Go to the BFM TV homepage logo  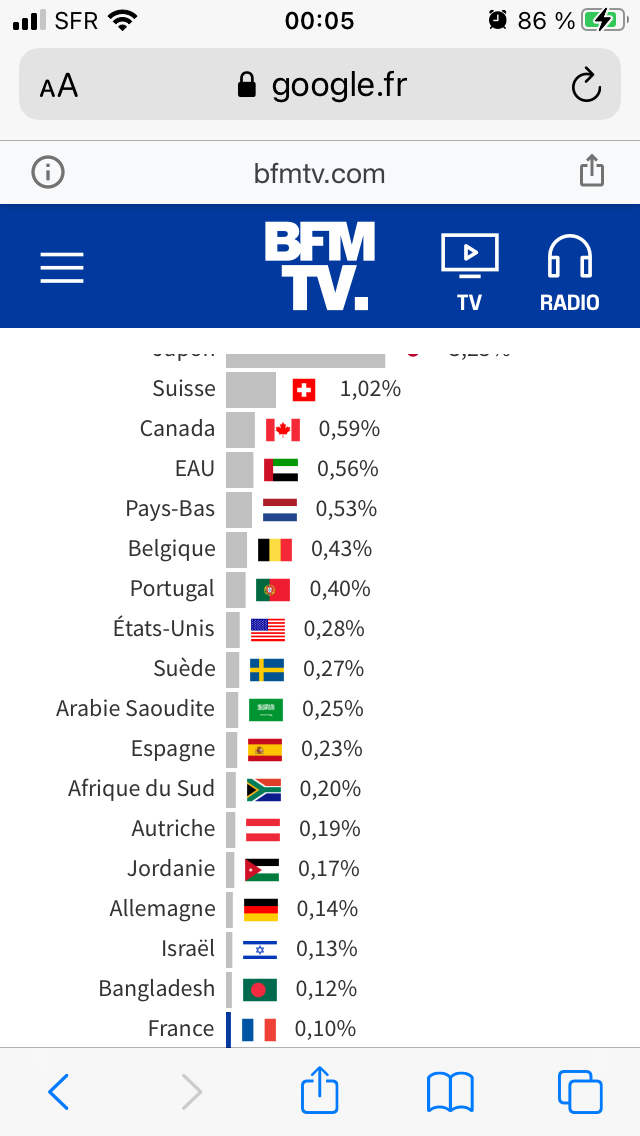320,265
